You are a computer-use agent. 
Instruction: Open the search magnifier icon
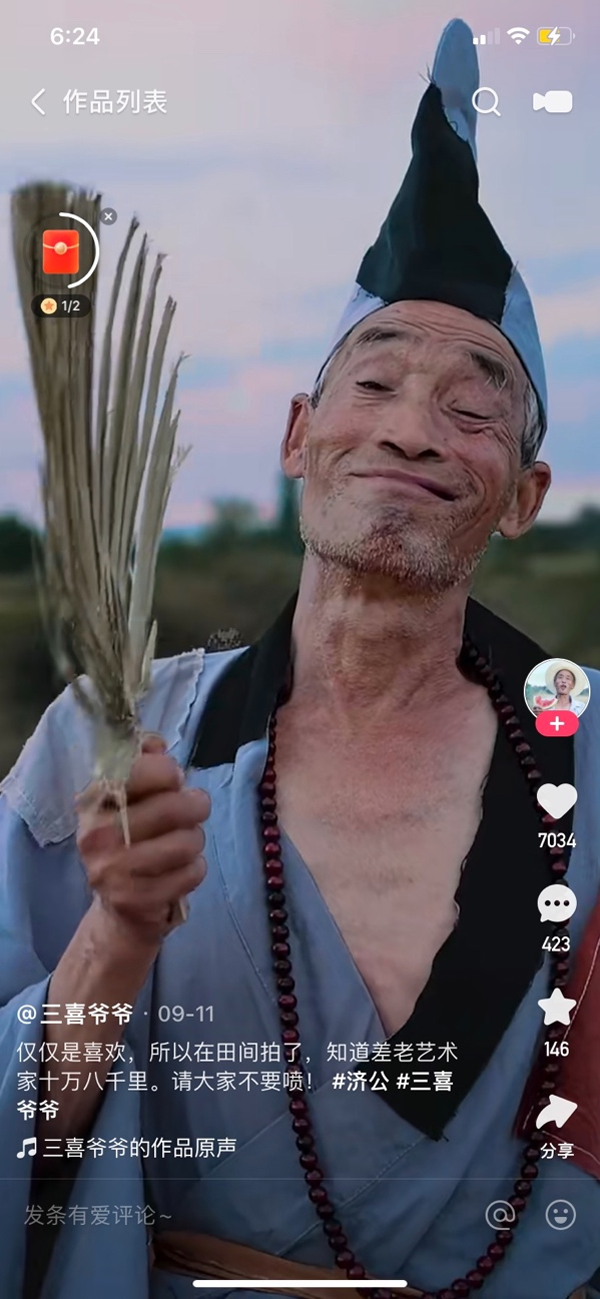(486, 102)
